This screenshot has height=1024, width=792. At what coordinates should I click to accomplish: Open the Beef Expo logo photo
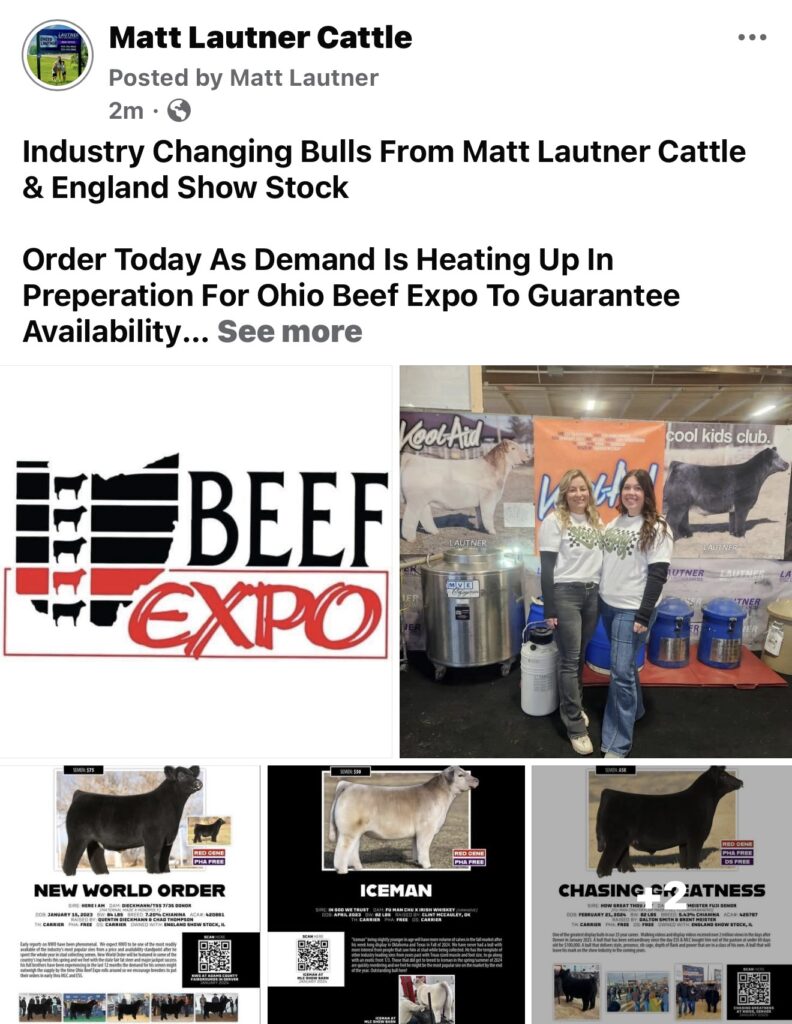(x=196, y=560)
